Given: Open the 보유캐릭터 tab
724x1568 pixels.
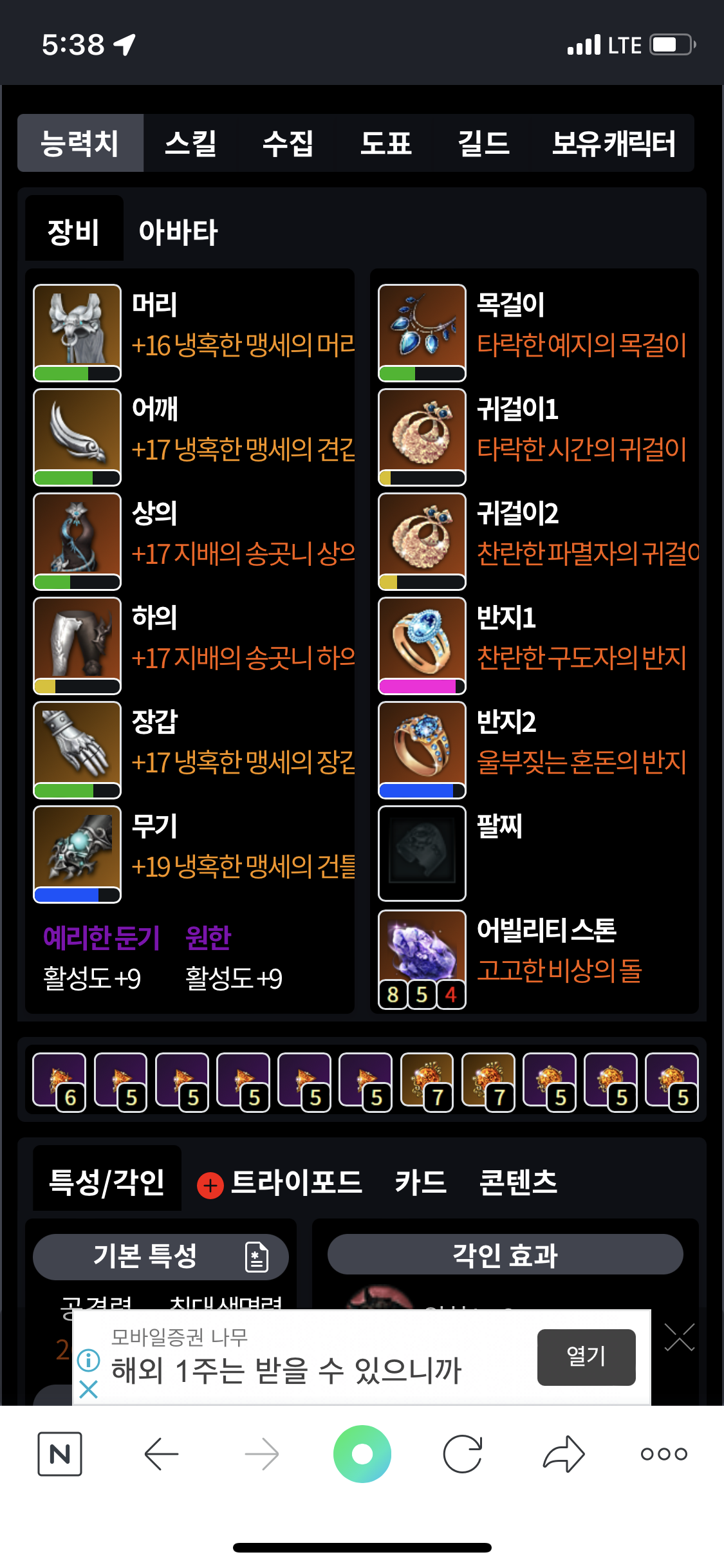Looking at the screenshot, I should (613, 143).
